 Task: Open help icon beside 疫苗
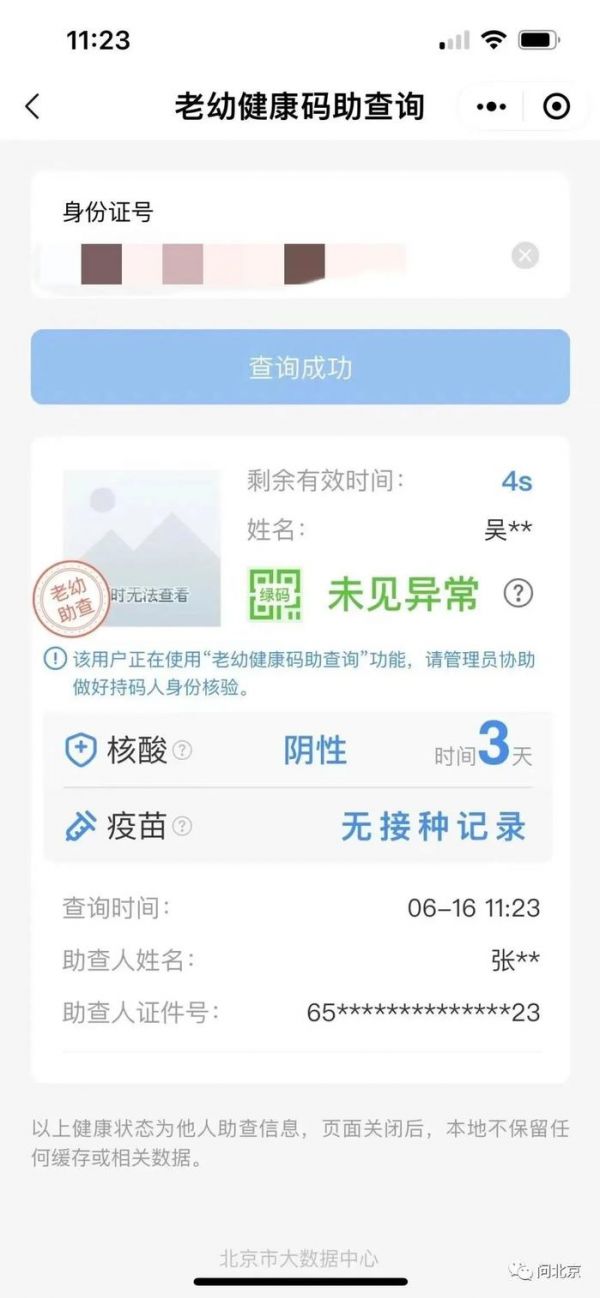tap(182, 827)
